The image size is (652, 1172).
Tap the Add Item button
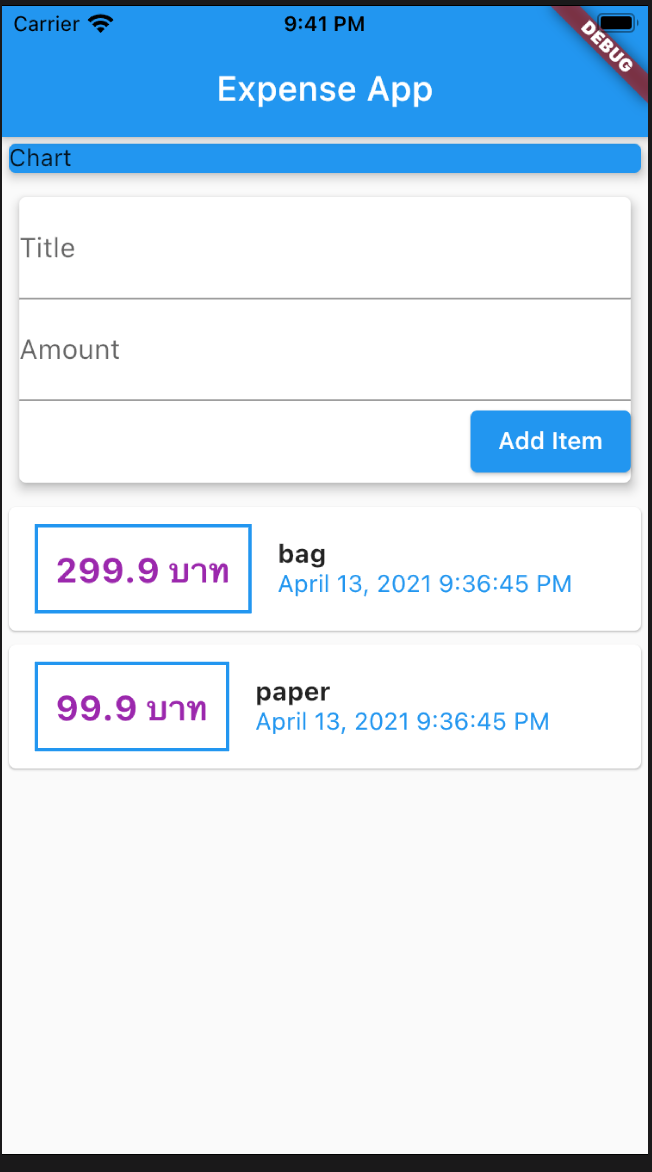[x=550, y=441]
